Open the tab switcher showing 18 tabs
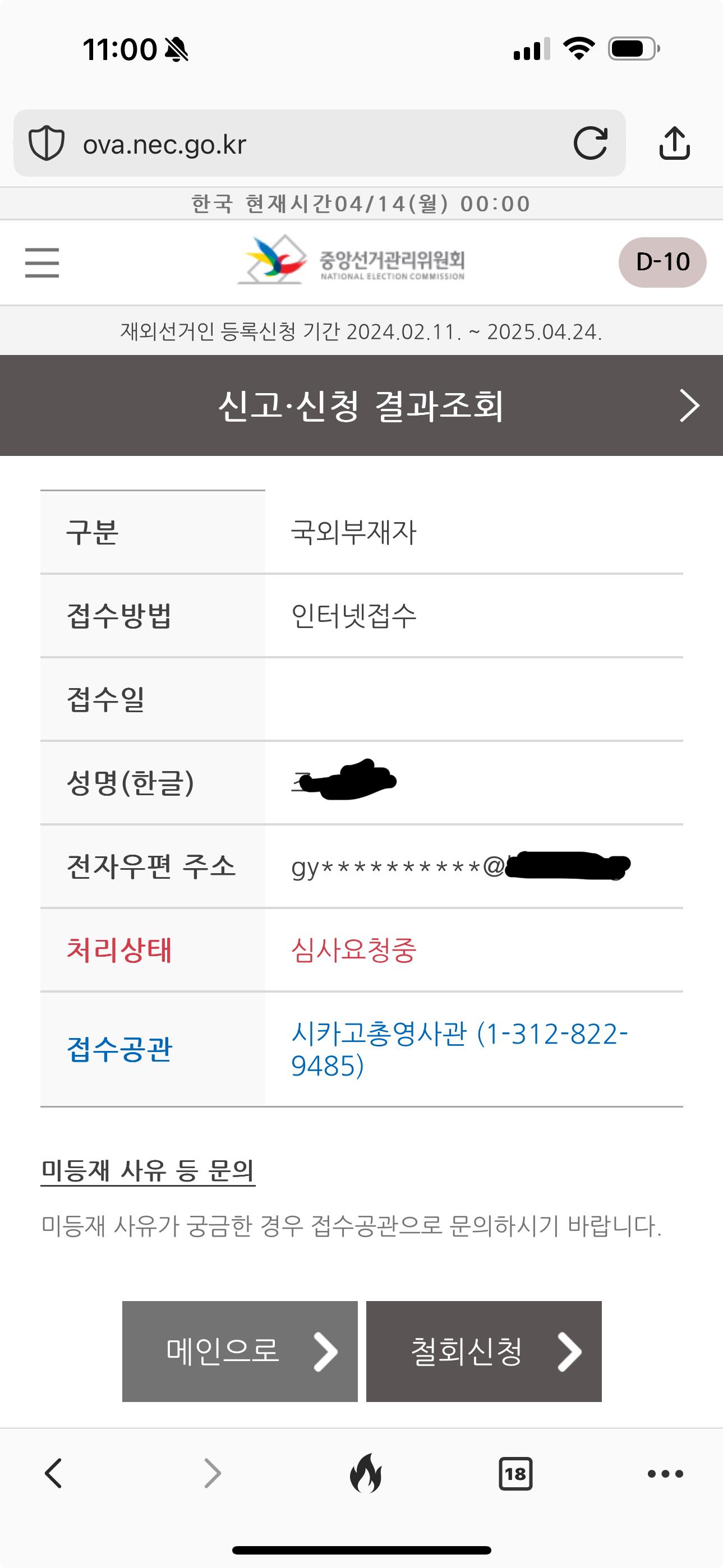The image size is (723, 1568). (515, 1474)
